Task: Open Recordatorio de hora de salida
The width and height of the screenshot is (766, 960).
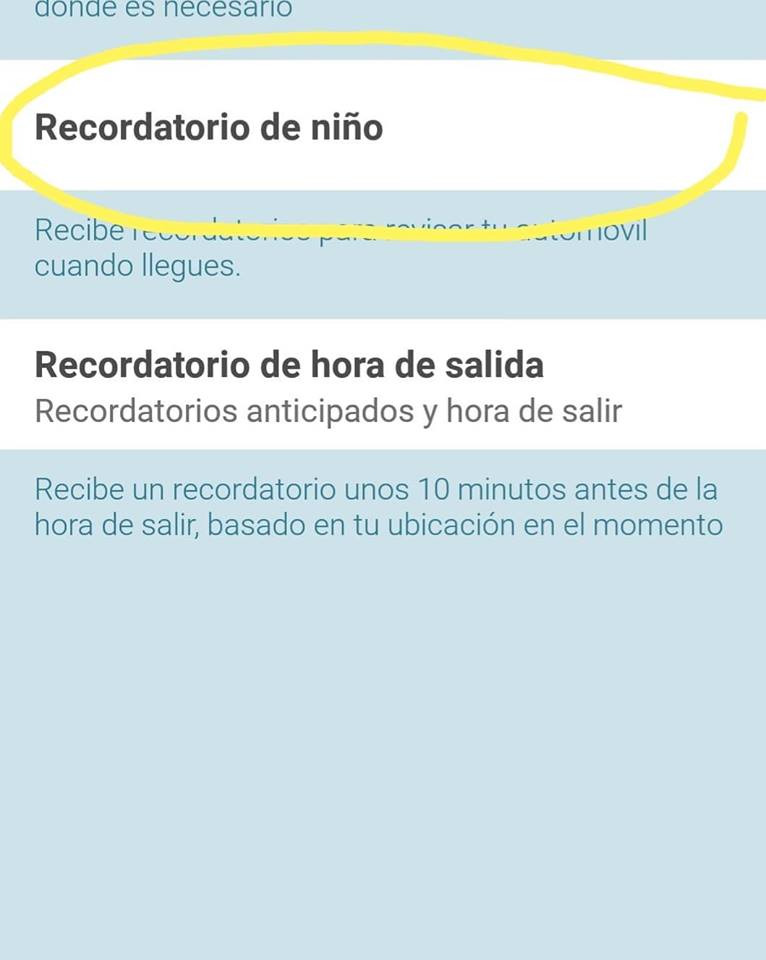Action: (290, 384)
